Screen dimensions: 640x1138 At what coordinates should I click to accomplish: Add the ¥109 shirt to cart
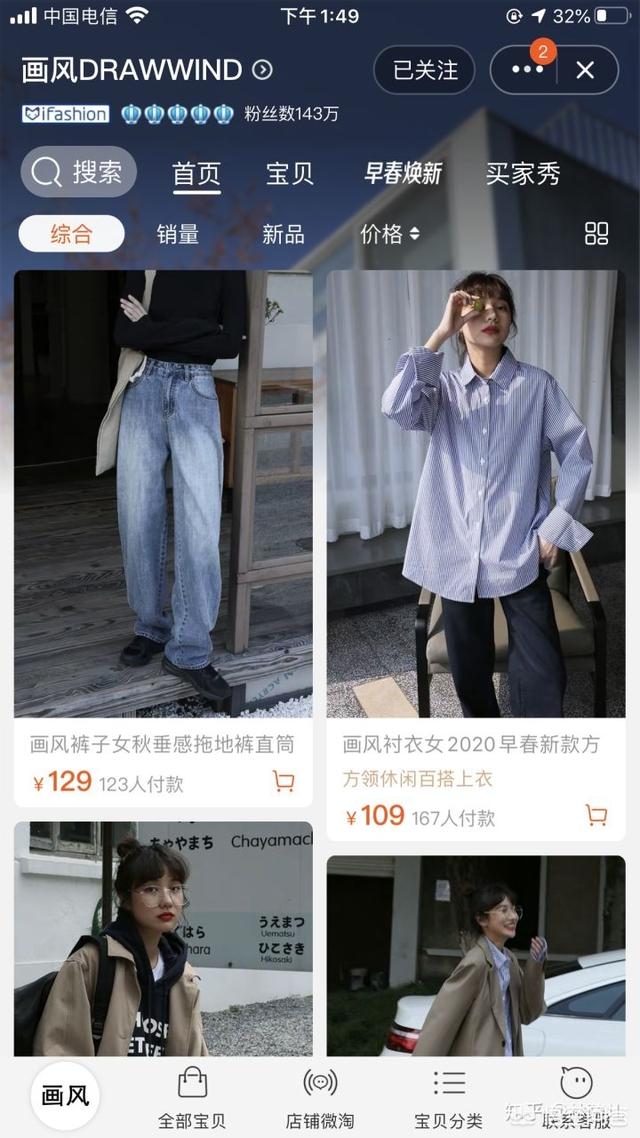pos(596,816)
